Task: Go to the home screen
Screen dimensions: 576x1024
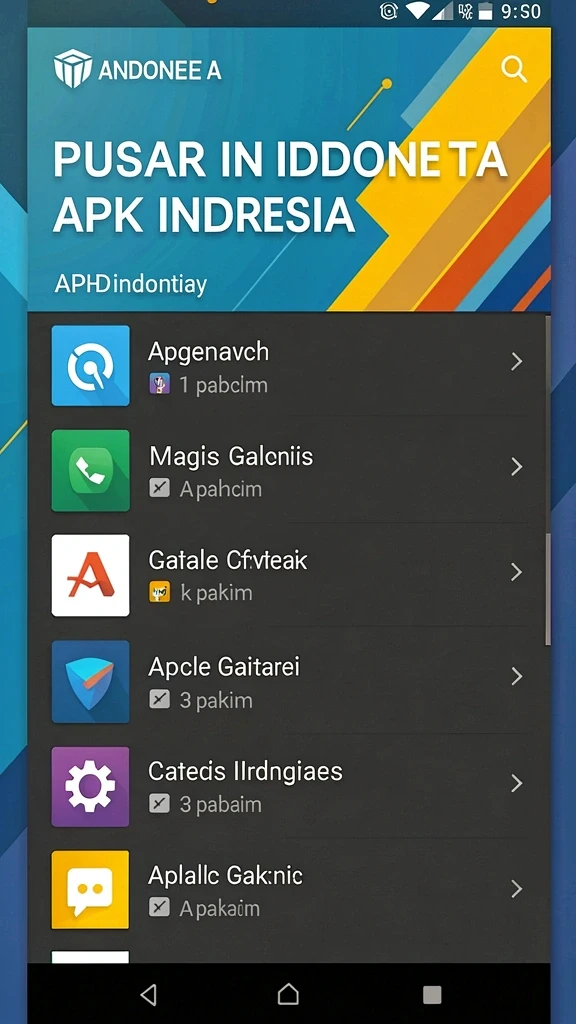Action: (288, 994)
